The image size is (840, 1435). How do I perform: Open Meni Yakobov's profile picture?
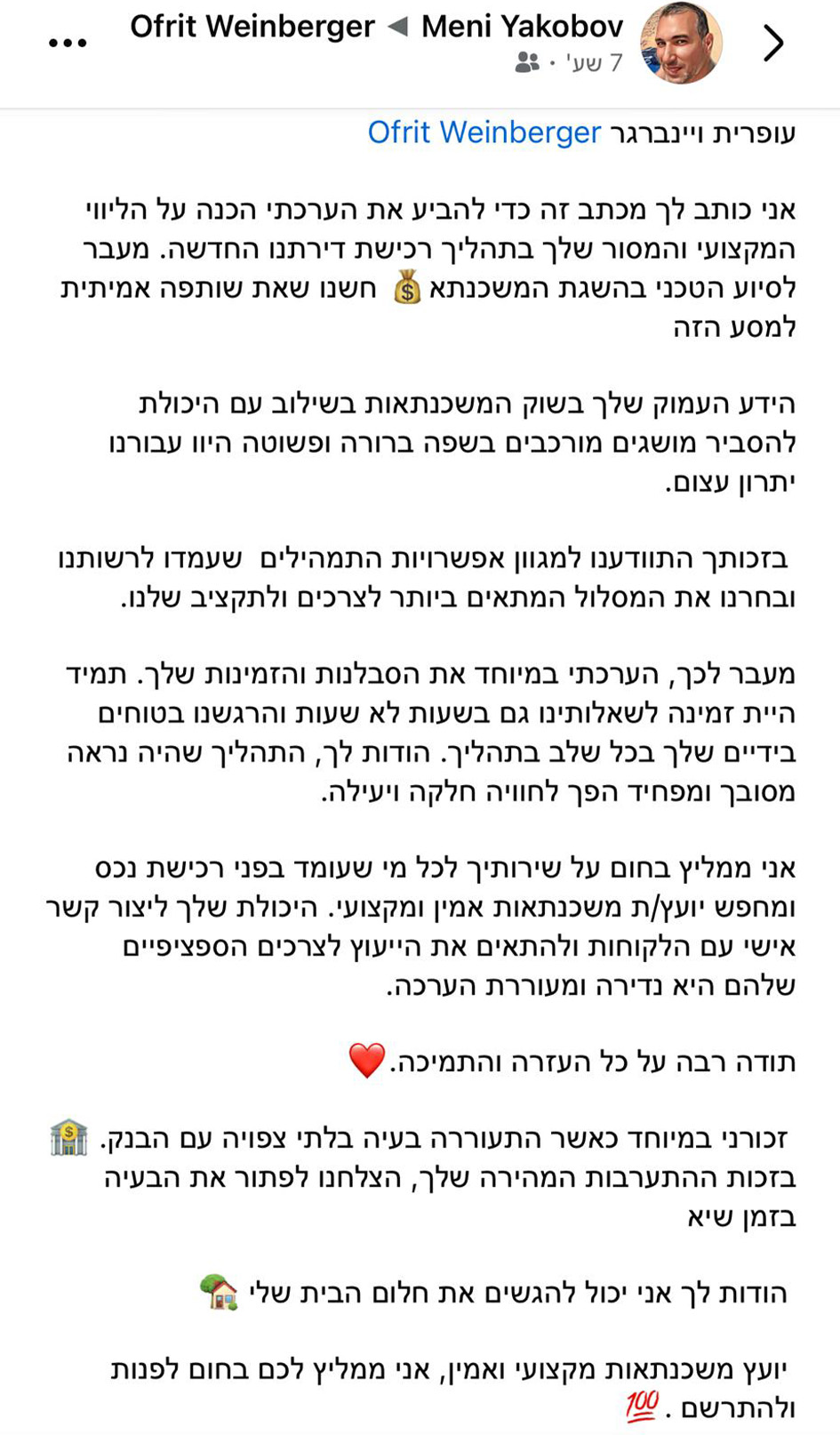click(x=681, y=43)
